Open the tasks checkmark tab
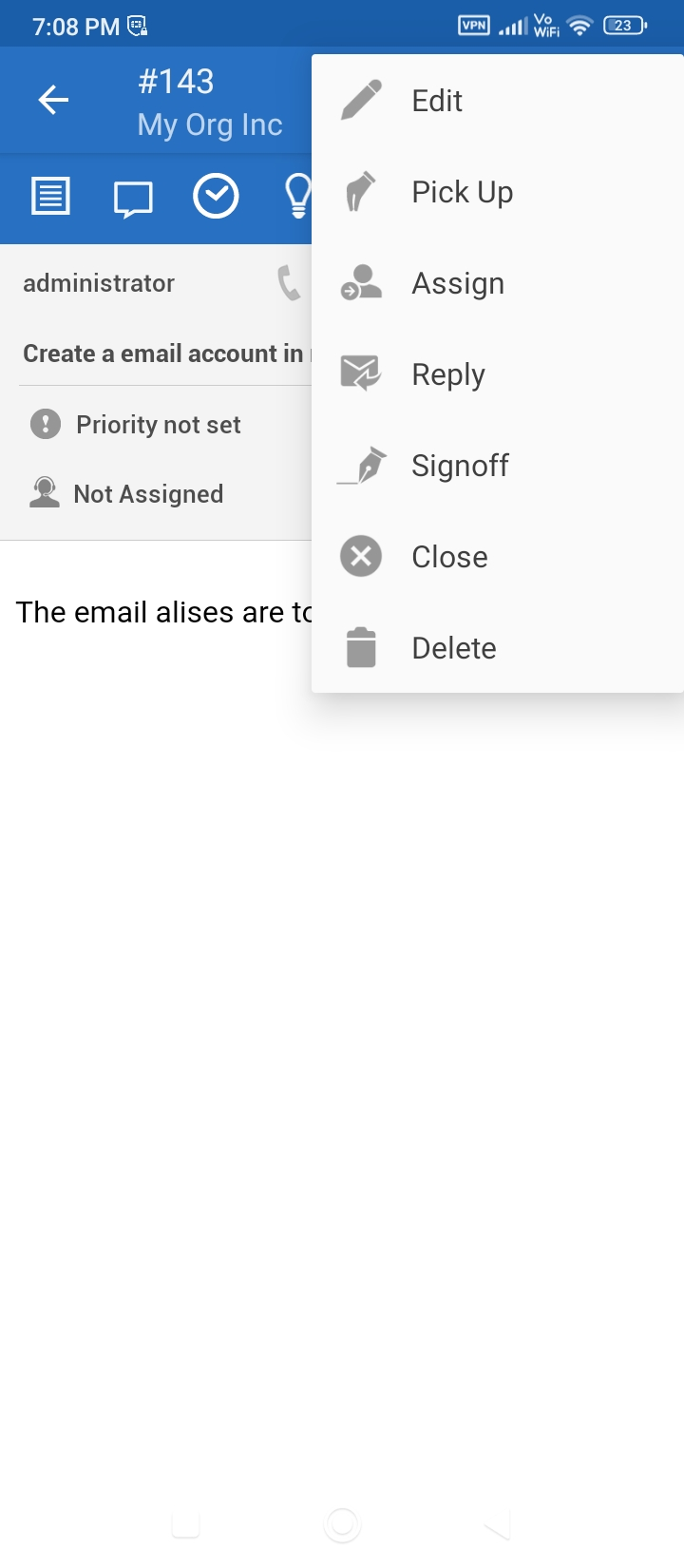The height and width of the screenshot is (1568, 684). [x=216, y=197]
